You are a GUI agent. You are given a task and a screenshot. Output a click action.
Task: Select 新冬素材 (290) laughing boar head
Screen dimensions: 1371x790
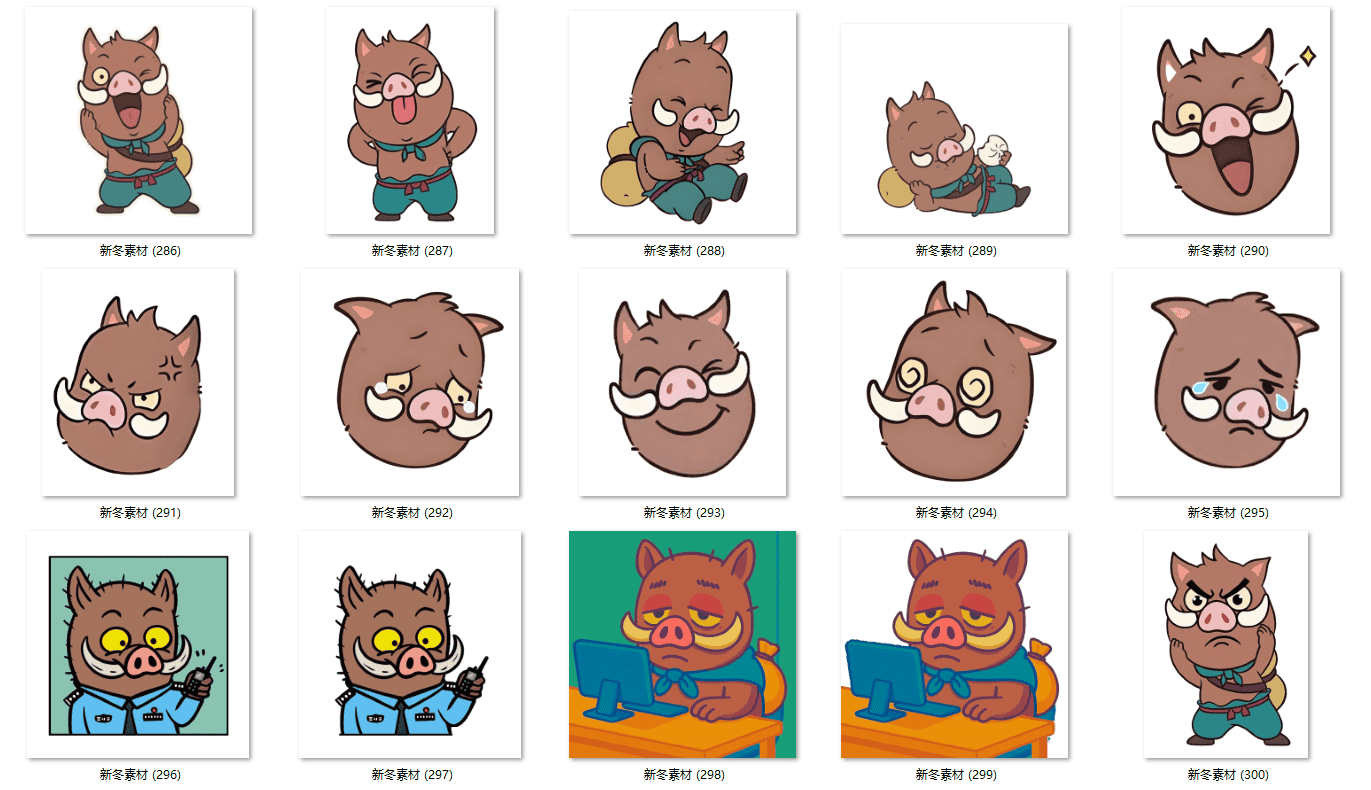(x=1226, y=121)
